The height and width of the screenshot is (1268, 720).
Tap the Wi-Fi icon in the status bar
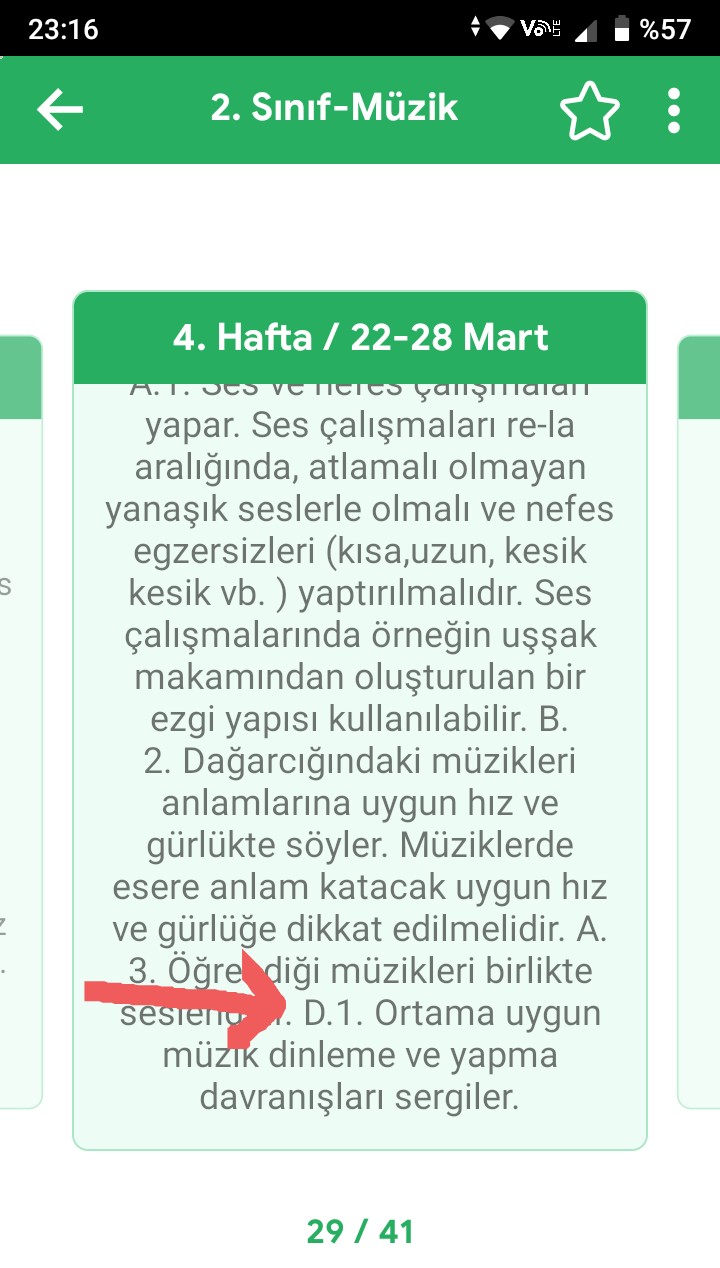click(500, 25)
